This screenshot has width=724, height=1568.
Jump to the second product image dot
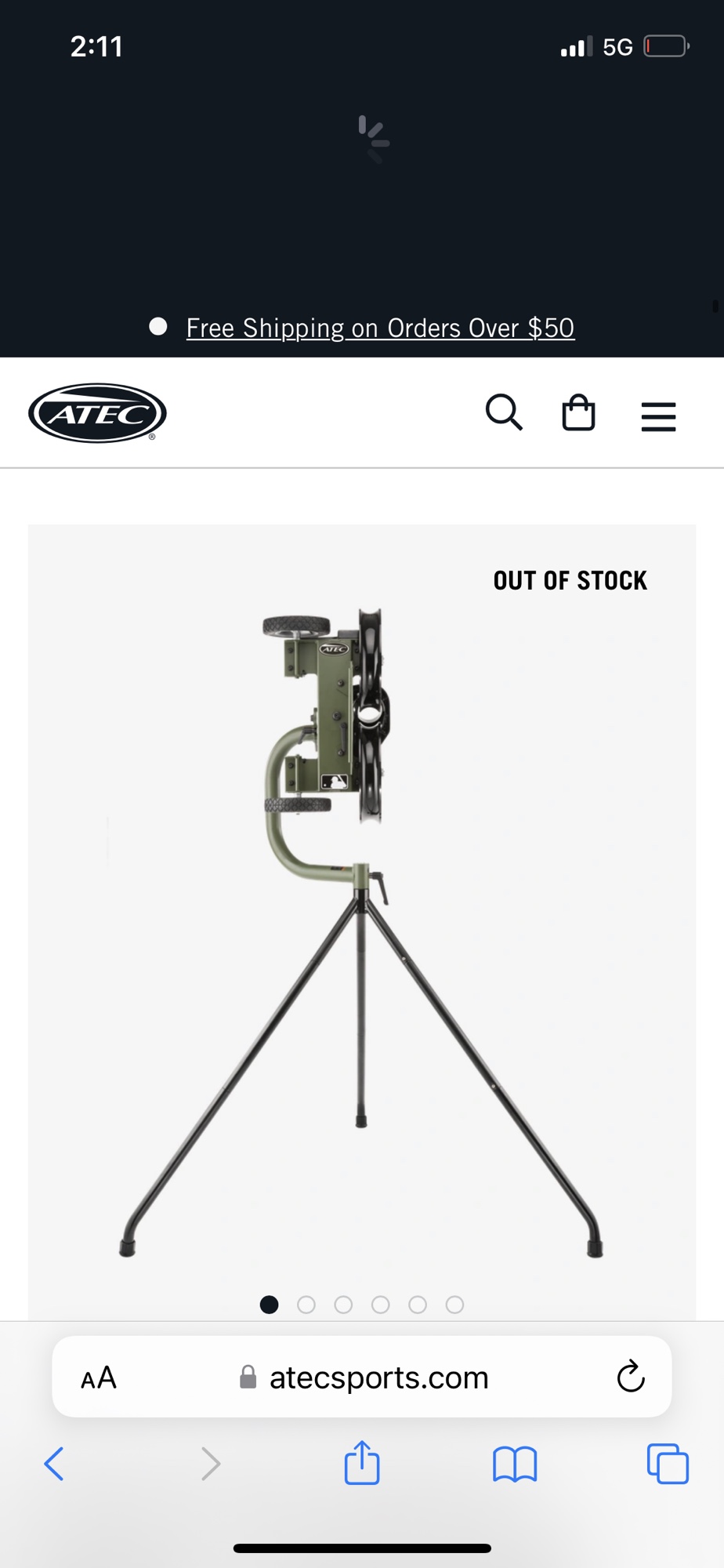[306, 1305]
